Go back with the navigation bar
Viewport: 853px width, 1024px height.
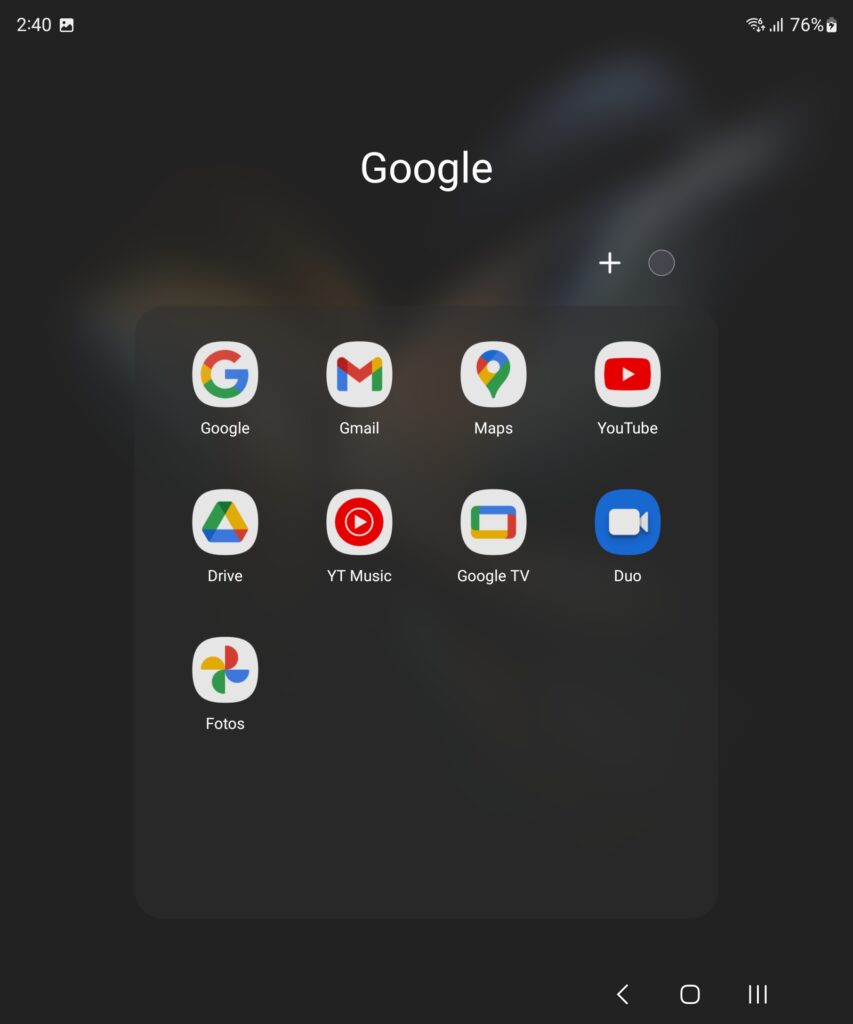tap(622, 994)
